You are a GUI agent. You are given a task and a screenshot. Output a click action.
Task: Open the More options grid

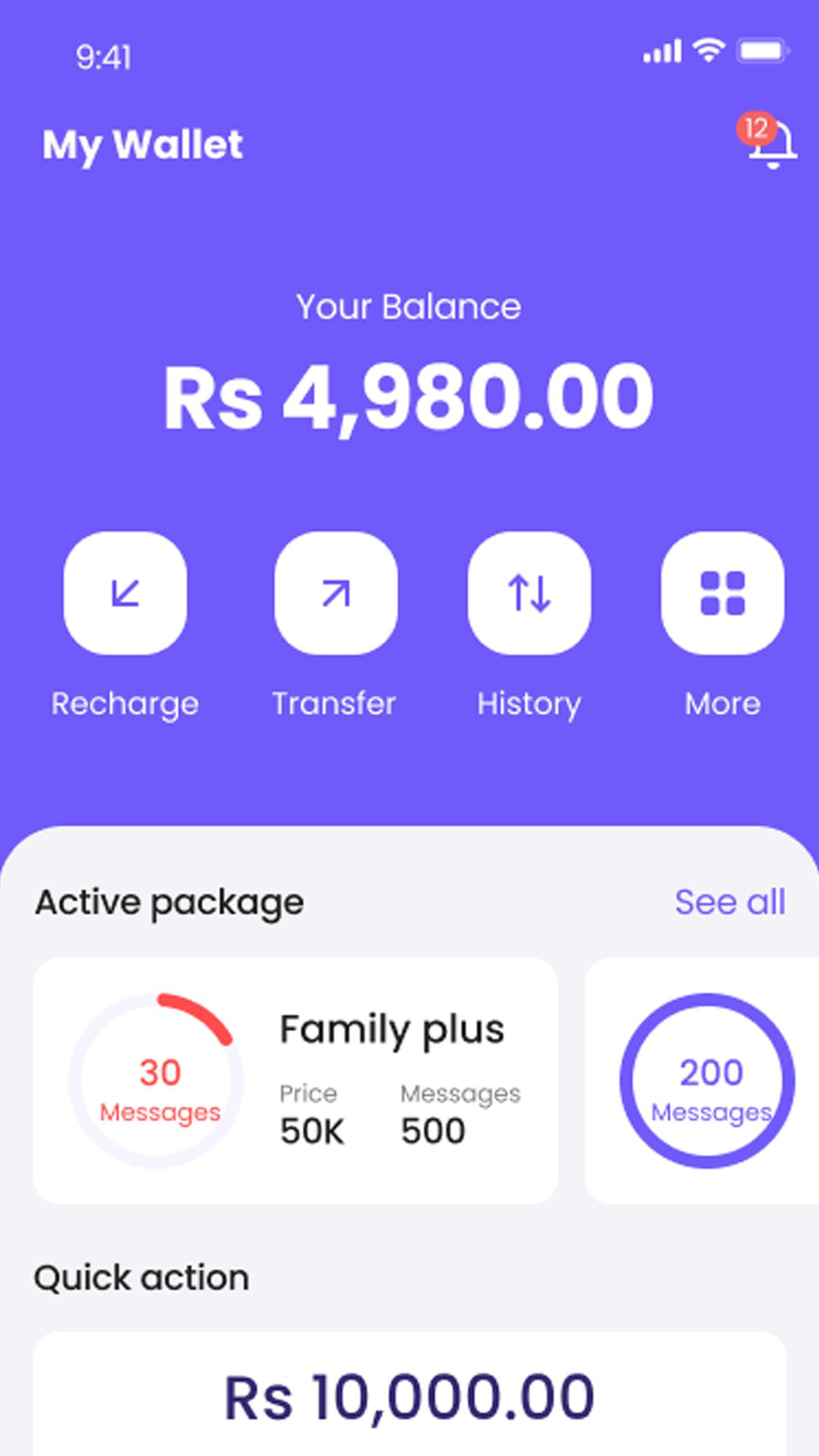(722, 593)
